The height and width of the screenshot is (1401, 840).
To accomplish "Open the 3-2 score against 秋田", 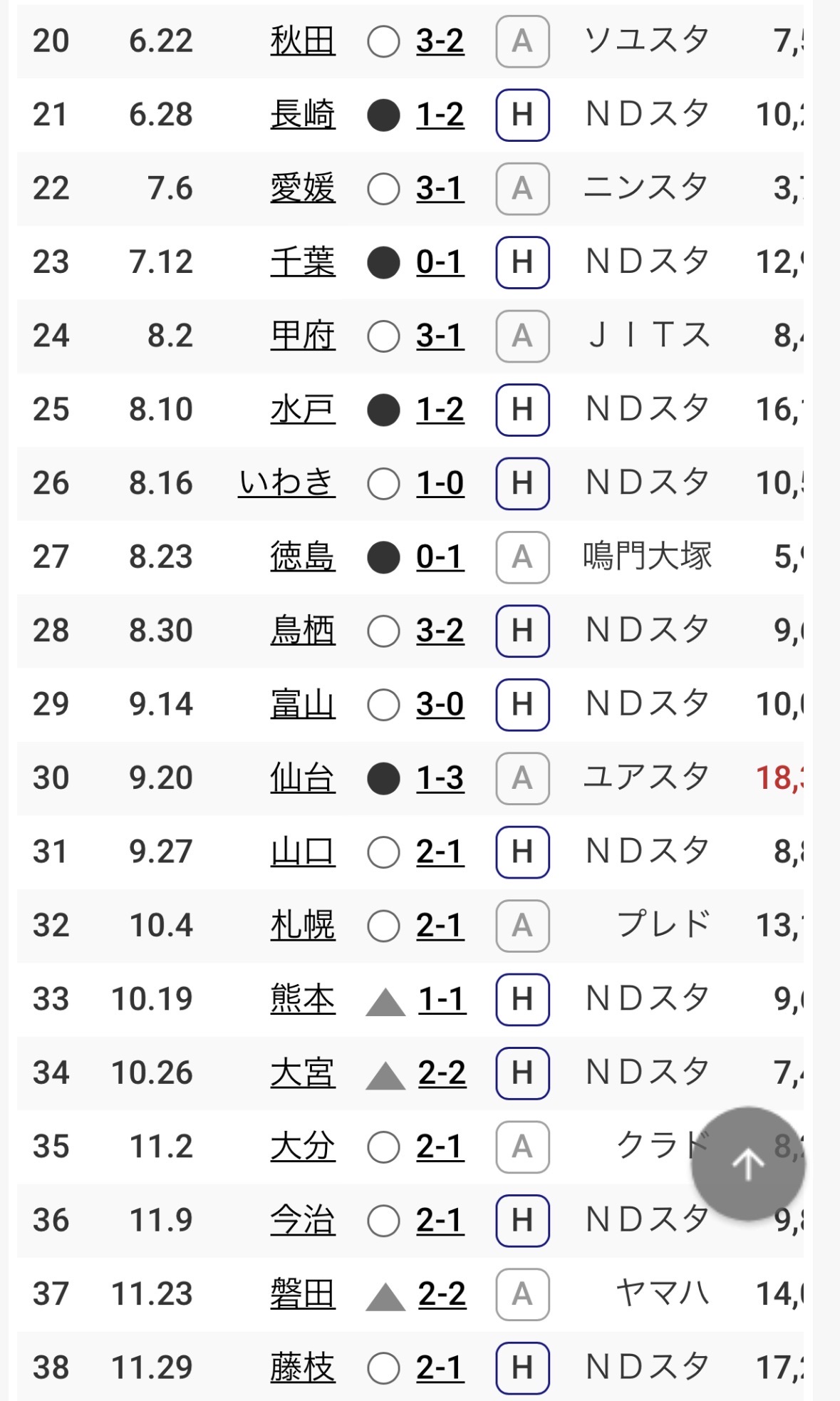I will 440,41.
